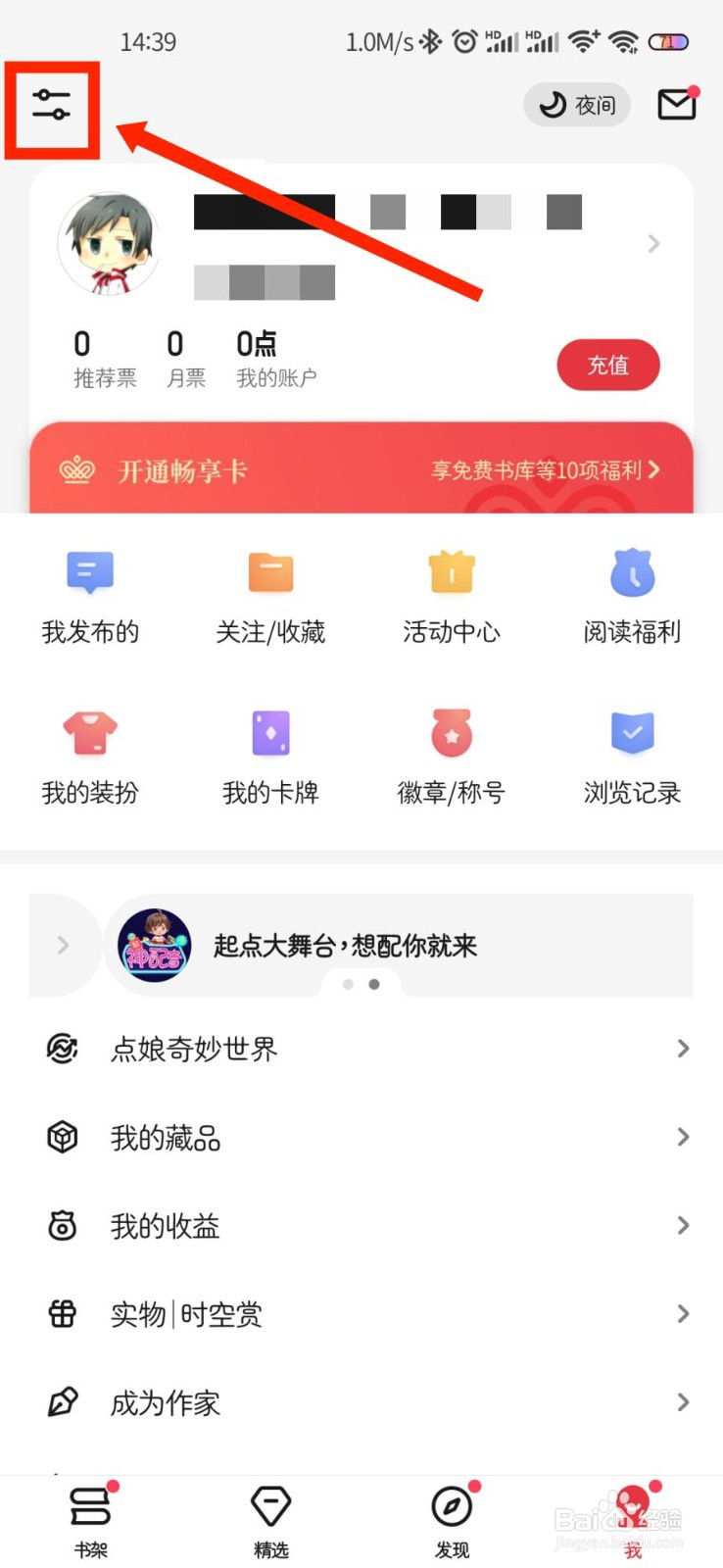Switch to the 发现 tab

coord(453,1519)
